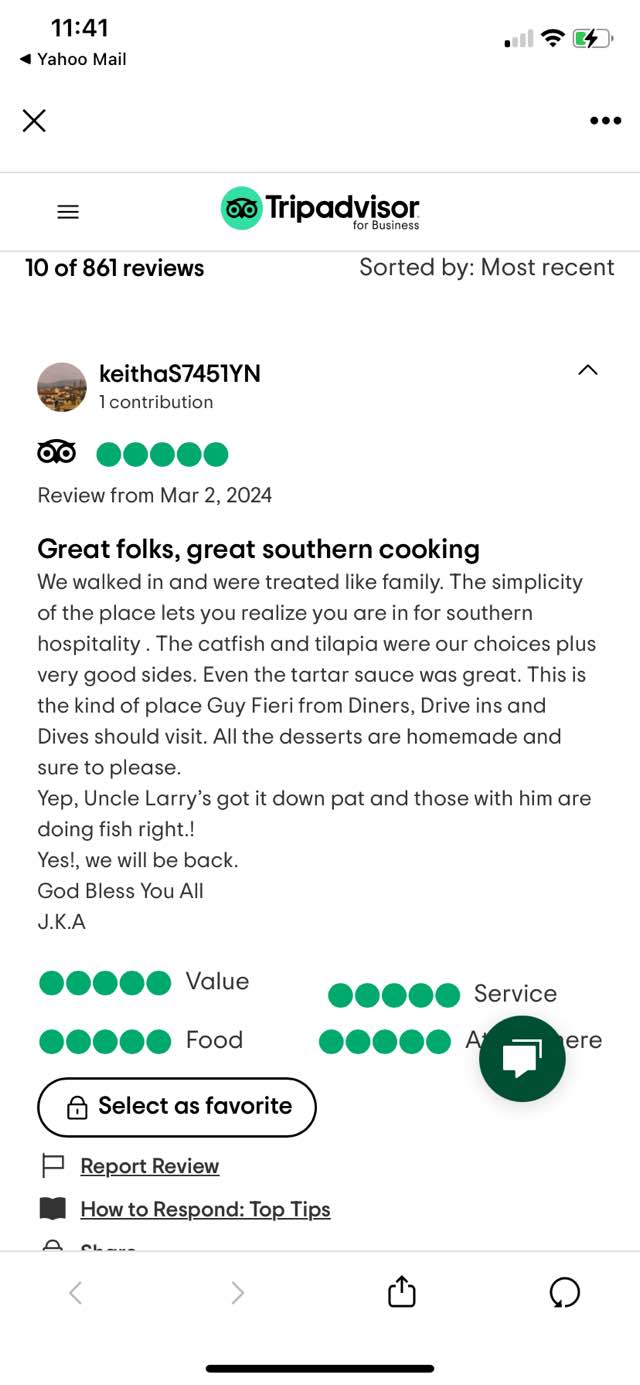Open the floating chat bubble
Screen dimensions: 640x1385
click(522, 1059)
